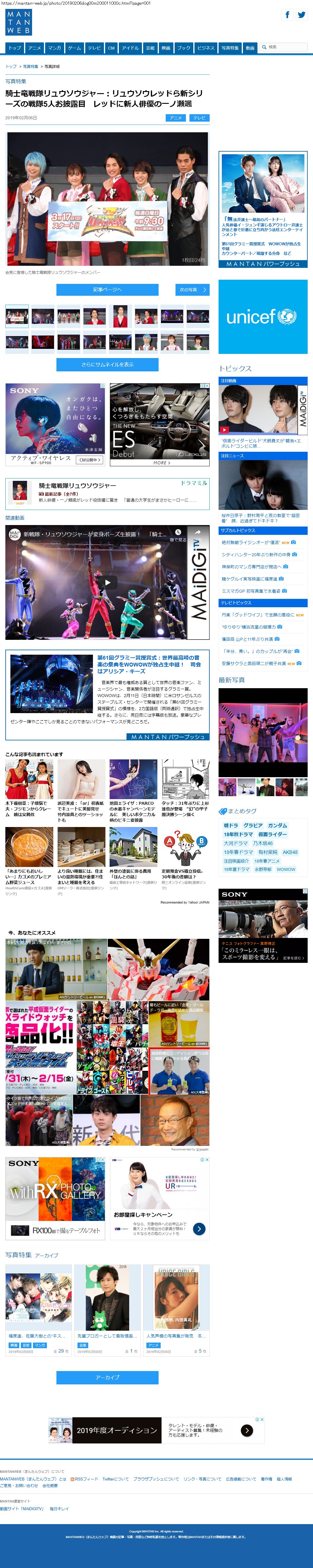Open the MANTAN WEB logo home link

click(x=19, y=23)
